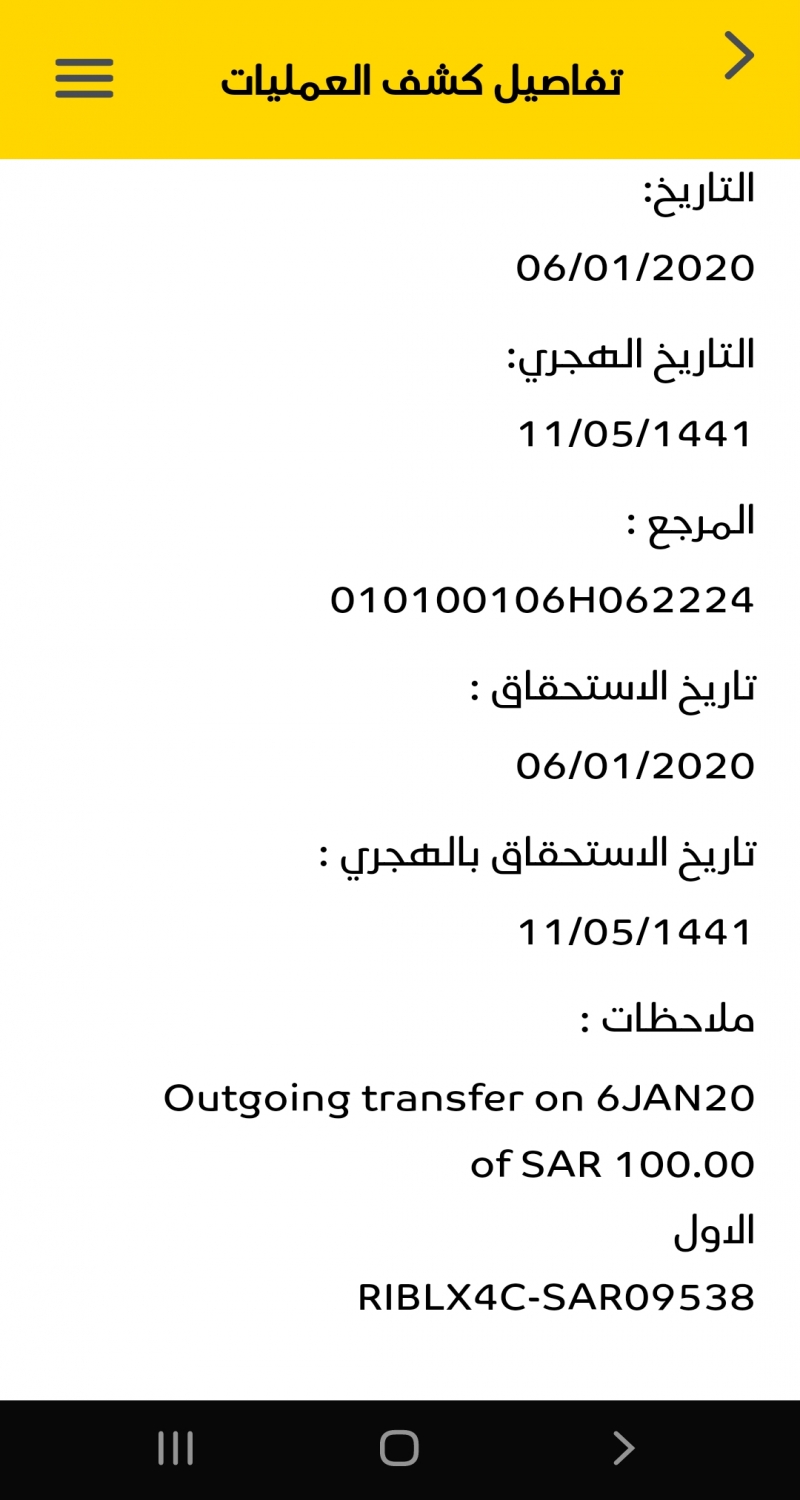
Task: Open the hamburger menu
Action: click(84, 78)
